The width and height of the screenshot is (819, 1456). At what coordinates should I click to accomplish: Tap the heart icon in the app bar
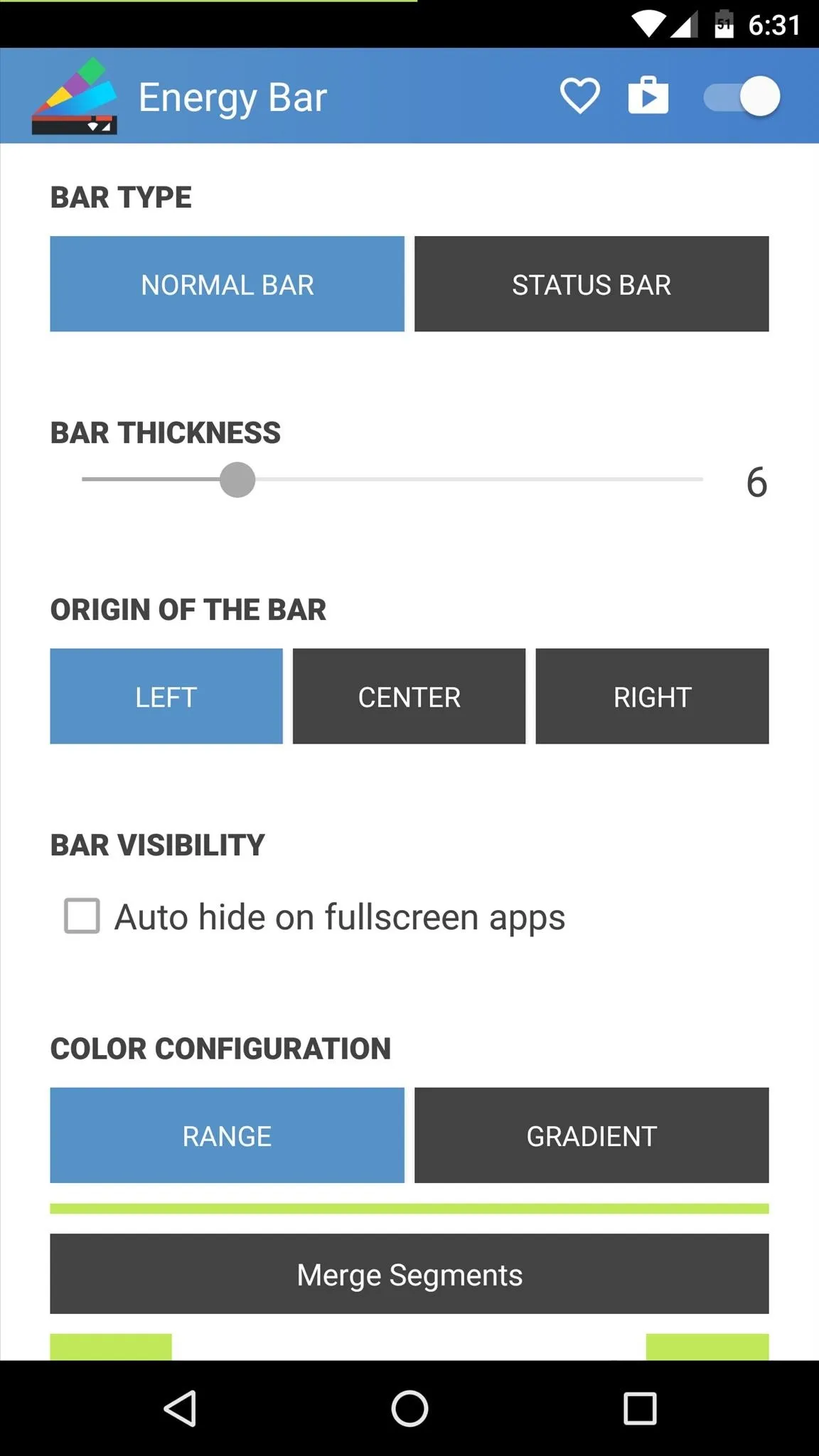(579, 96)
